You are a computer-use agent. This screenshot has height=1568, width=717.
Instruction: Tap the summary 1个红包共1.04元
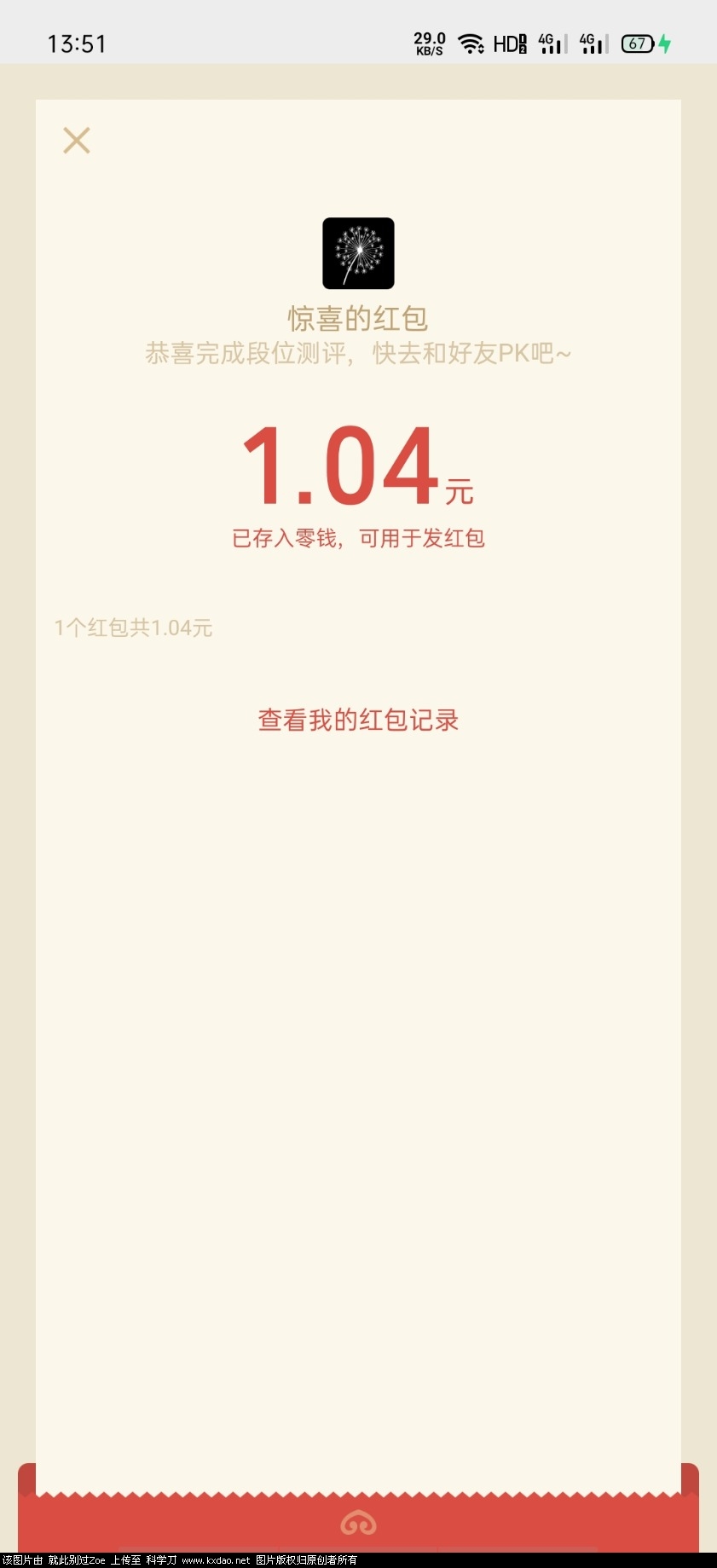tap(134, 628)
